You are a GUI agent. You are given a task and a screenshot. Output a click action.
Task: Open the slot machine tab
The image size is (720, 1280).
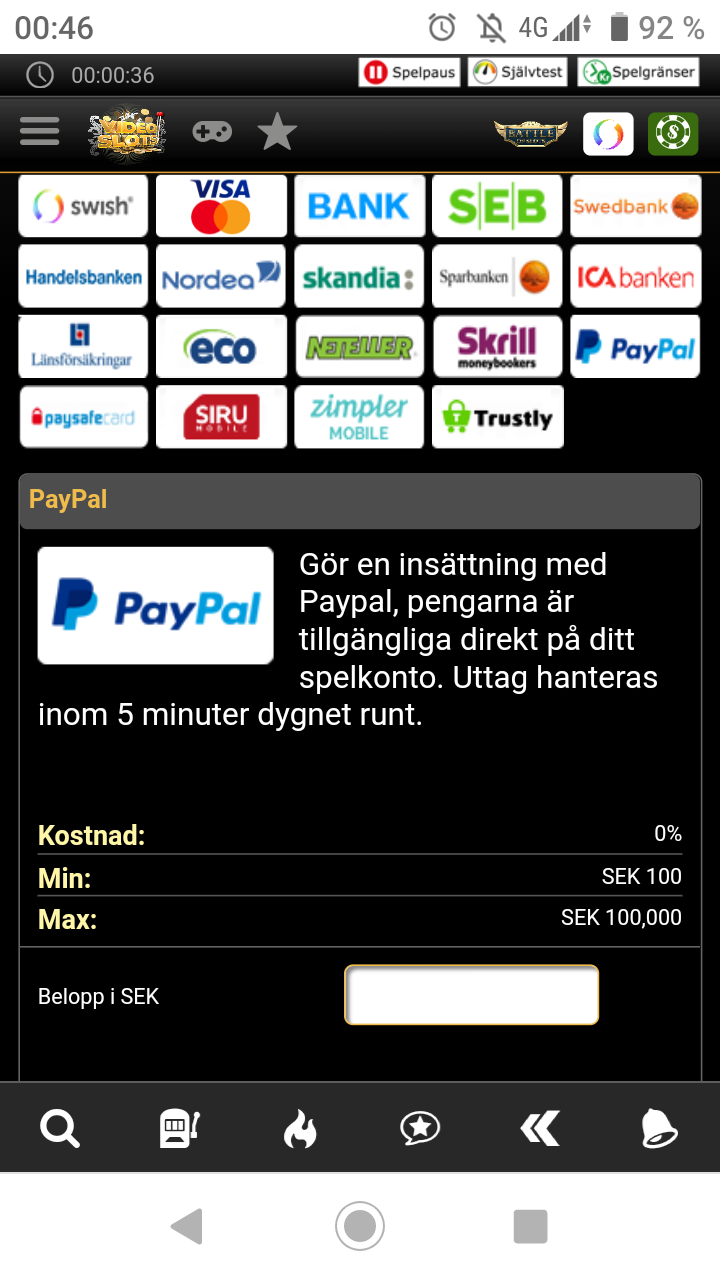point(180,1129)
